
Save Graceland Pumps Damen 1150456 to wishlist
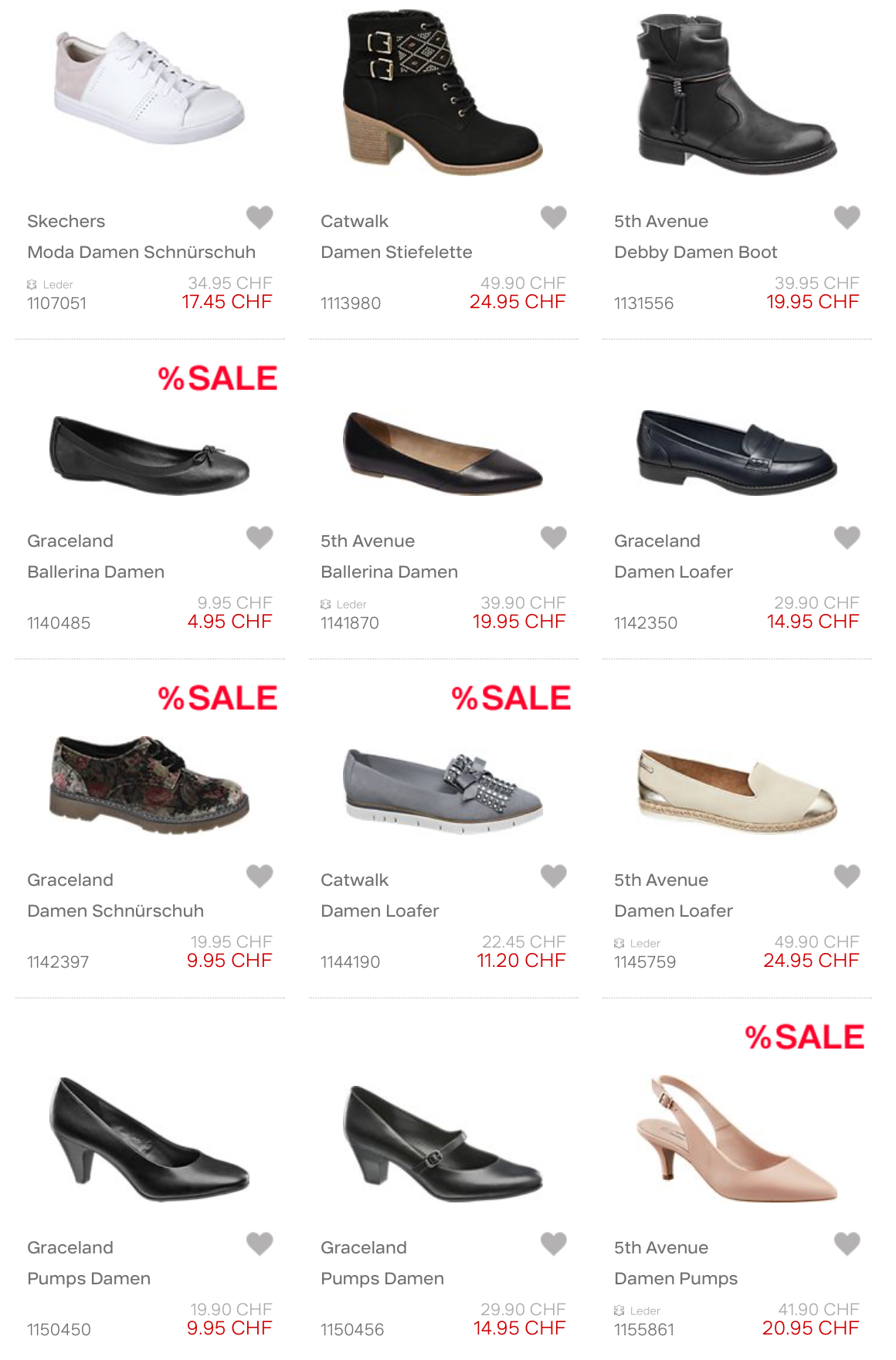[553, 1244]
